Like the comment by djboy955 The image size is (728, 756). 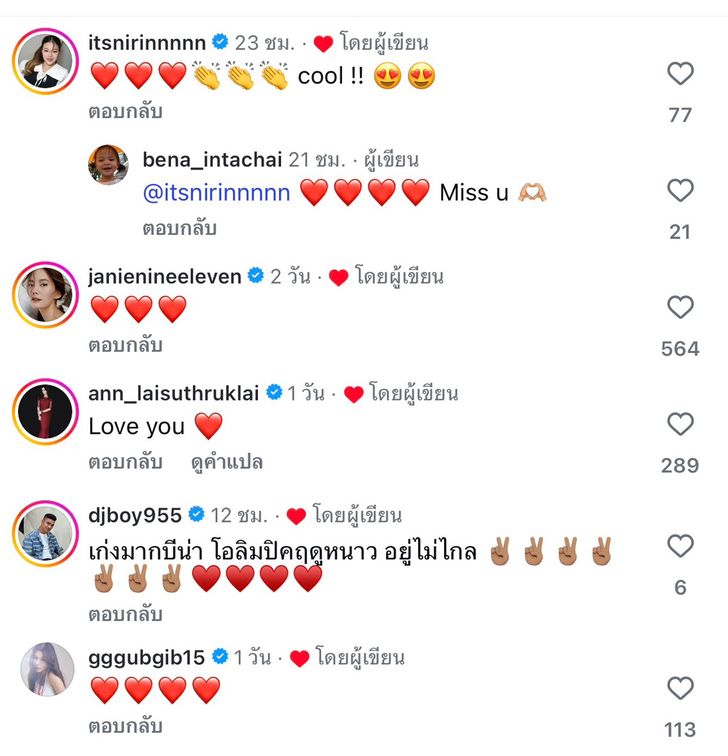680,546
